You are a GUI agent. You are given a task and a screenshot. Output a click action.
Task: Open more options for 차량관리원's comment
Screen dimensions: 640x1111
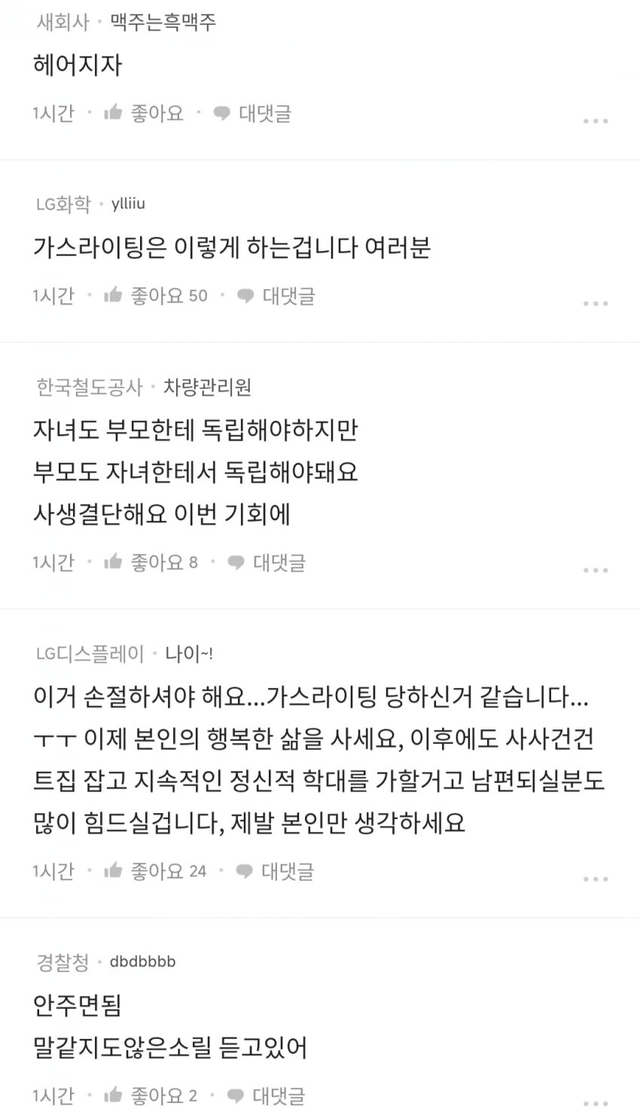click(x=595, y=569)
